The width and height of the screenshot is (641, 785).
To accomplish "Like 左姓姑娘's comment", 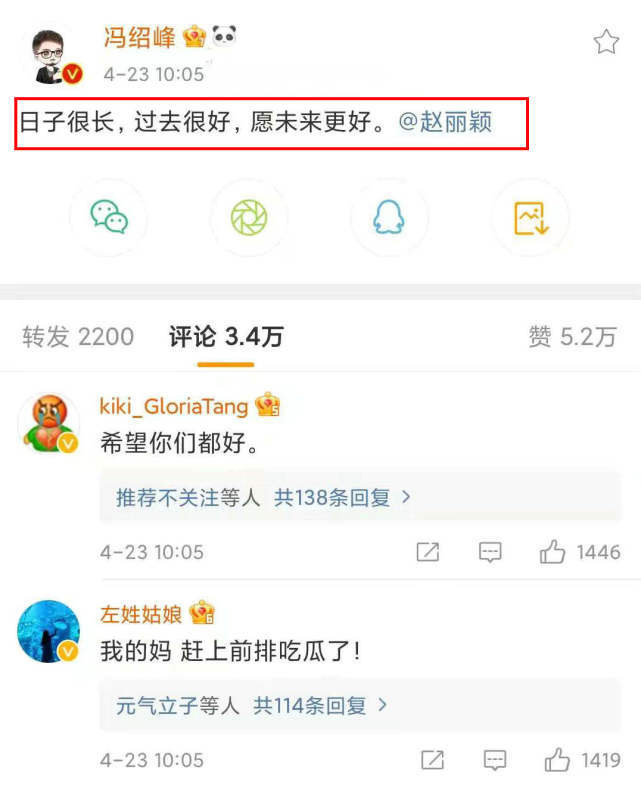I will (558, 761).
